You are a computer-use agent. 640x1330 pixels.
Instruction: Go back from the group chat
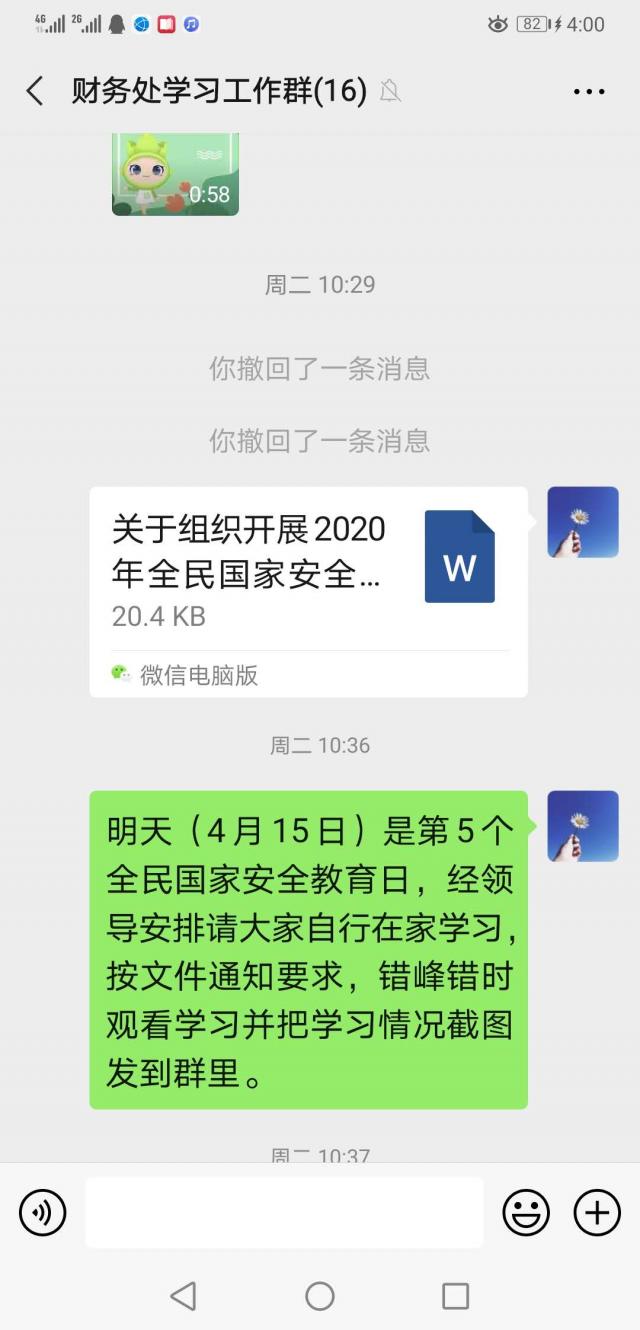35,91
